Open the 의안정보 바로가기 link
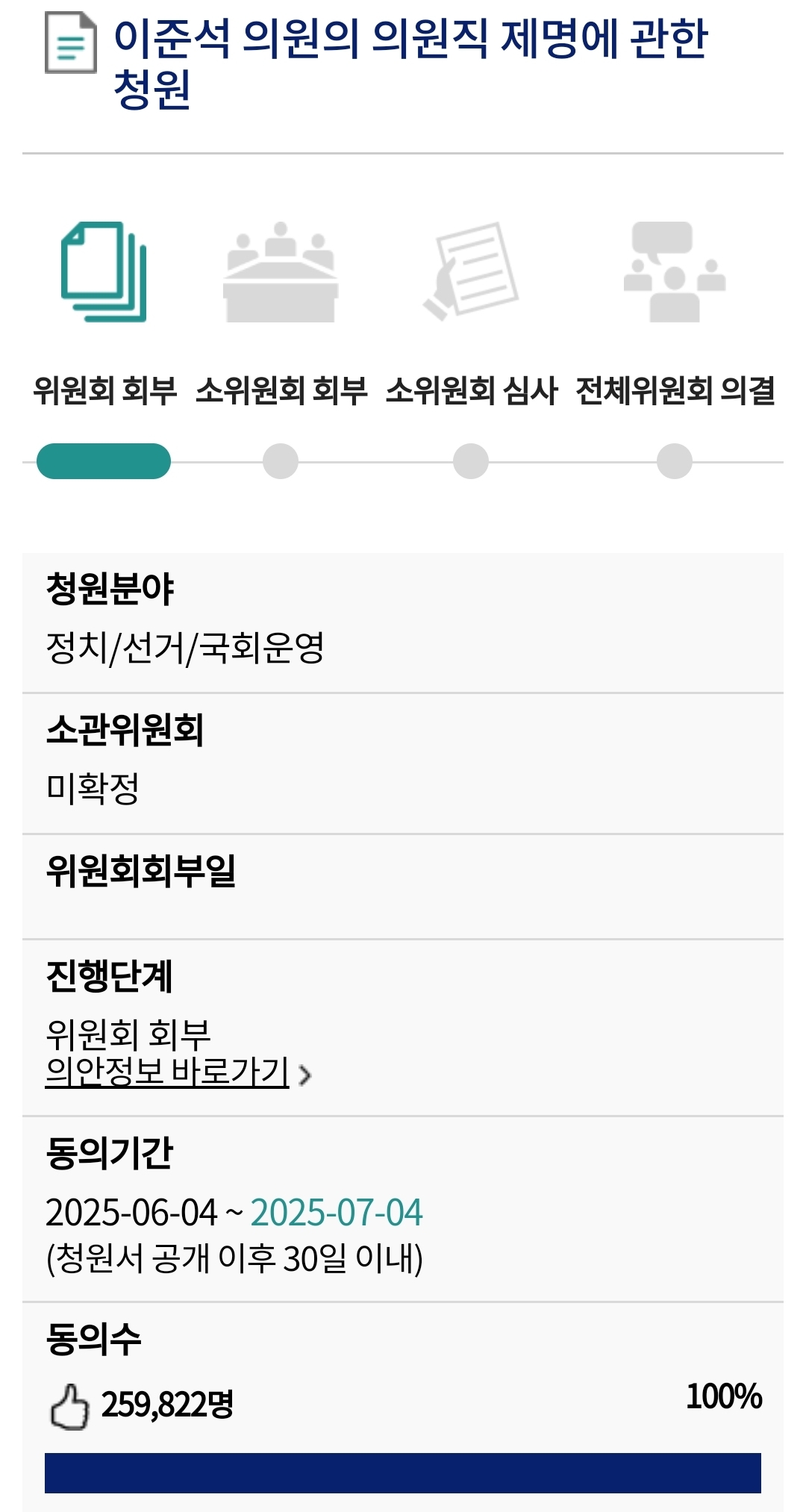 (168, 1072)
